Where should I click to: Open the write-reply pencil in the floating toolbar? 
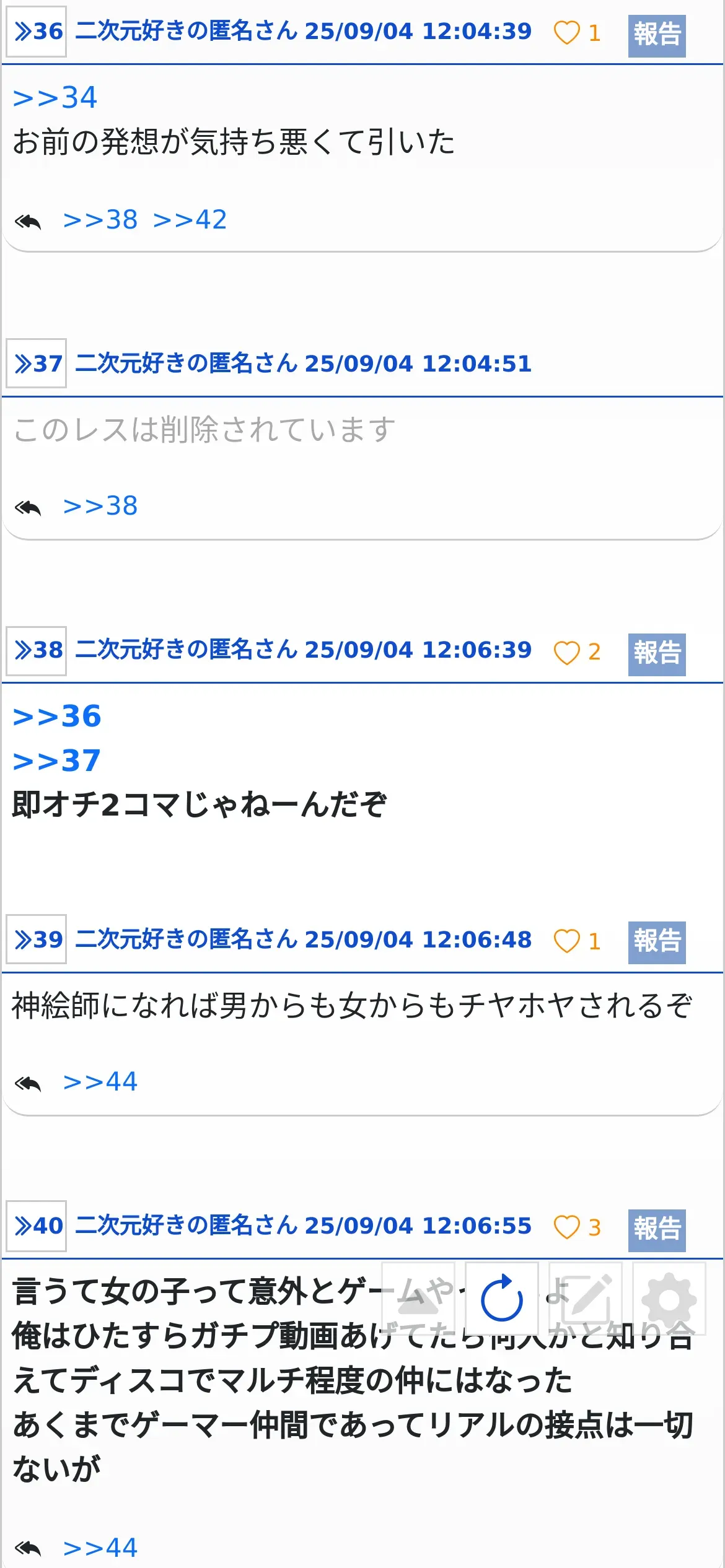pos(585,1298)
